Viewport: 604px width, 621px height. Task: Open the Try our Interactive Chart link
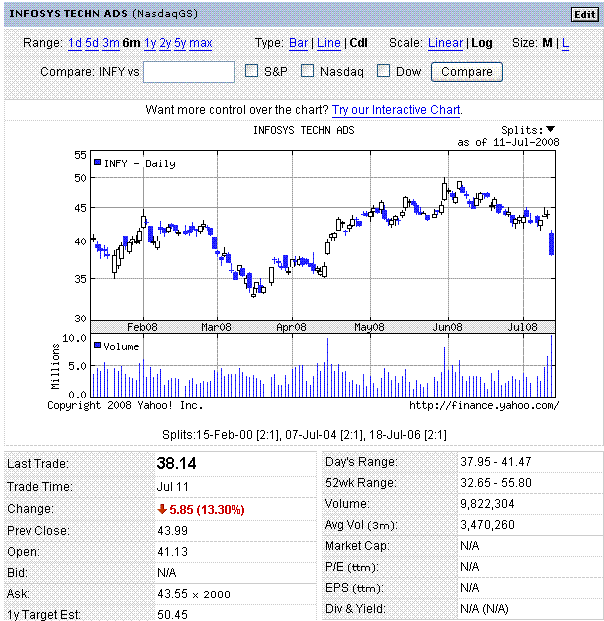tap(397, 110)
